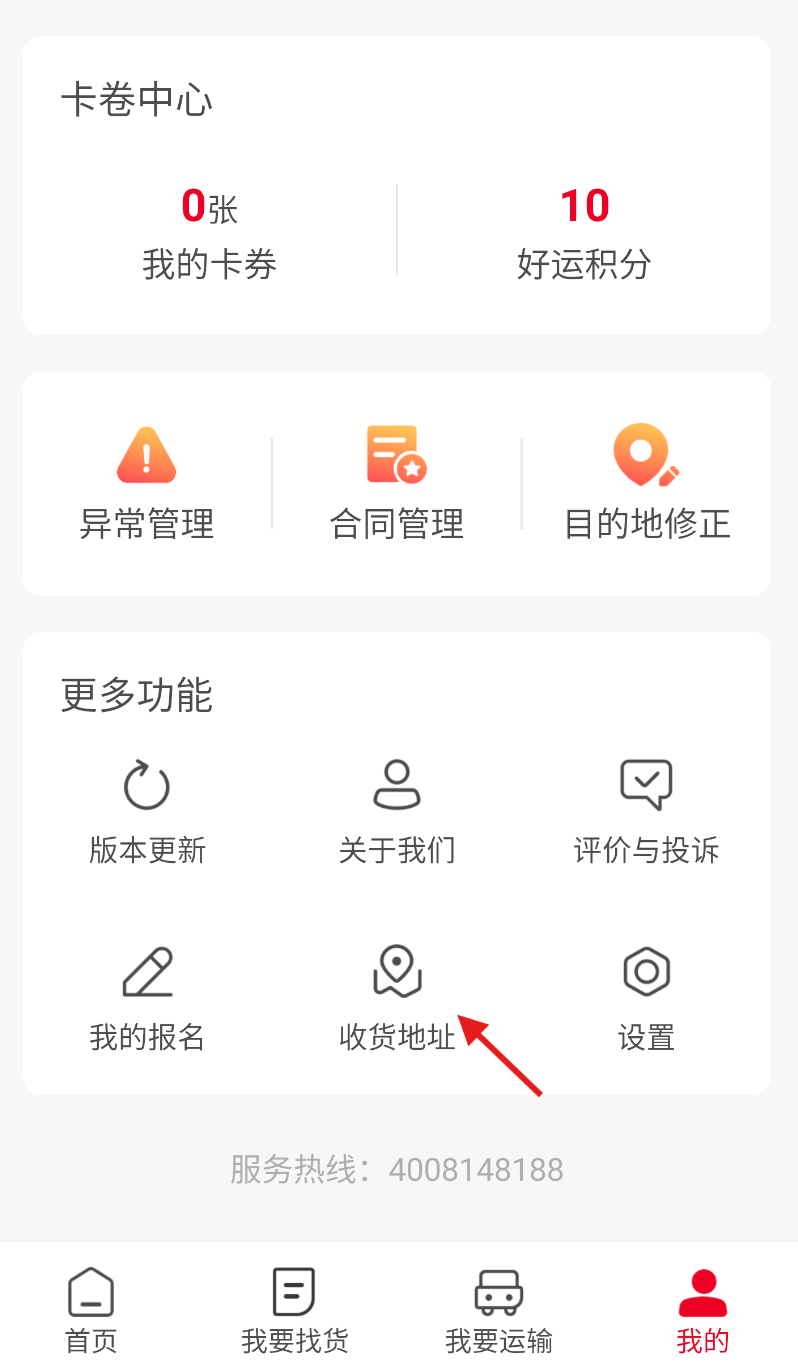The width and height of the screenshot is (798, 1363).
Task: View 我的报名 registrations
Action: [x=147, y=998]
